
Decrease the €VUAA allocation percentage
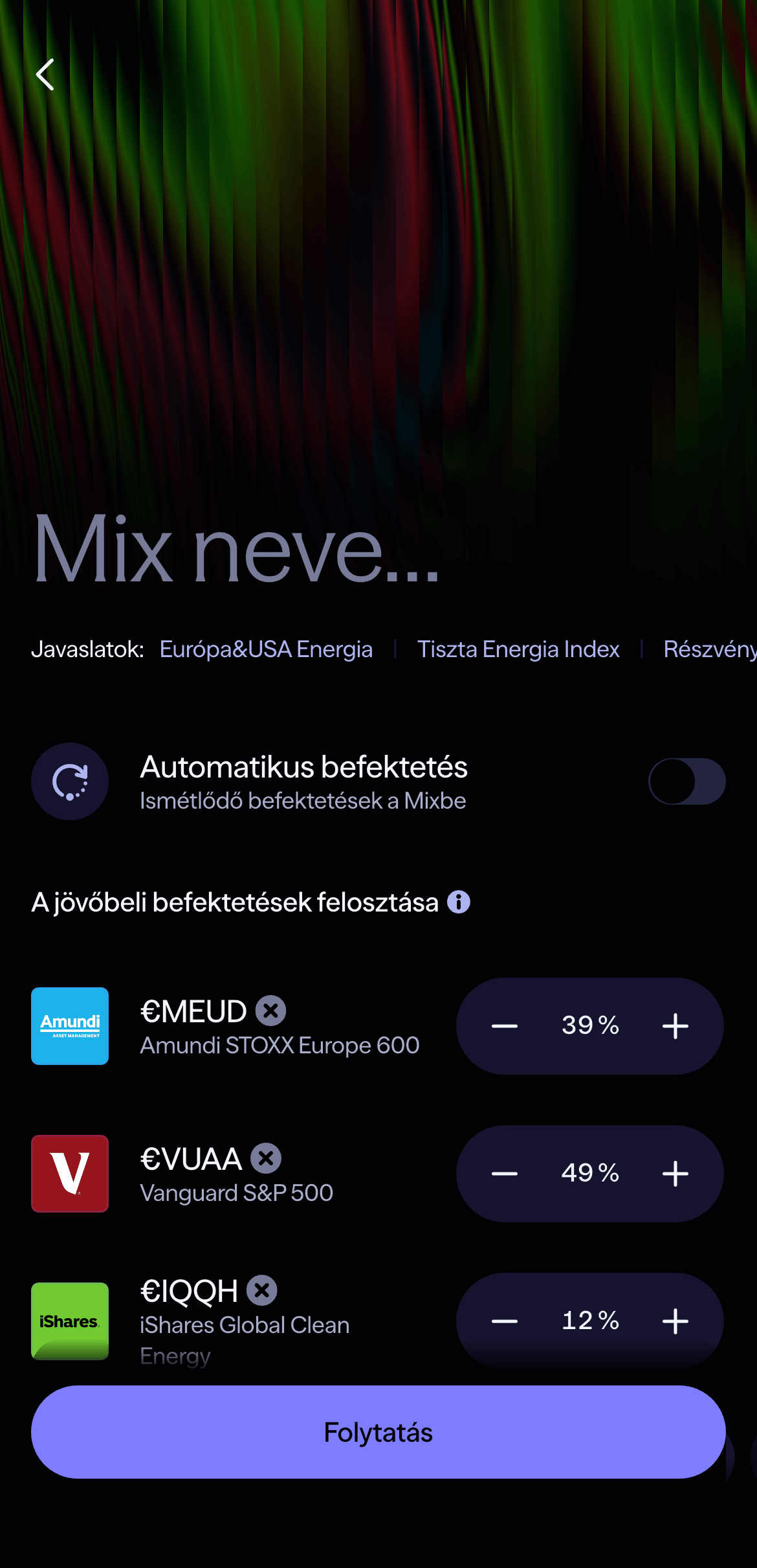[x=505, y=1173]
